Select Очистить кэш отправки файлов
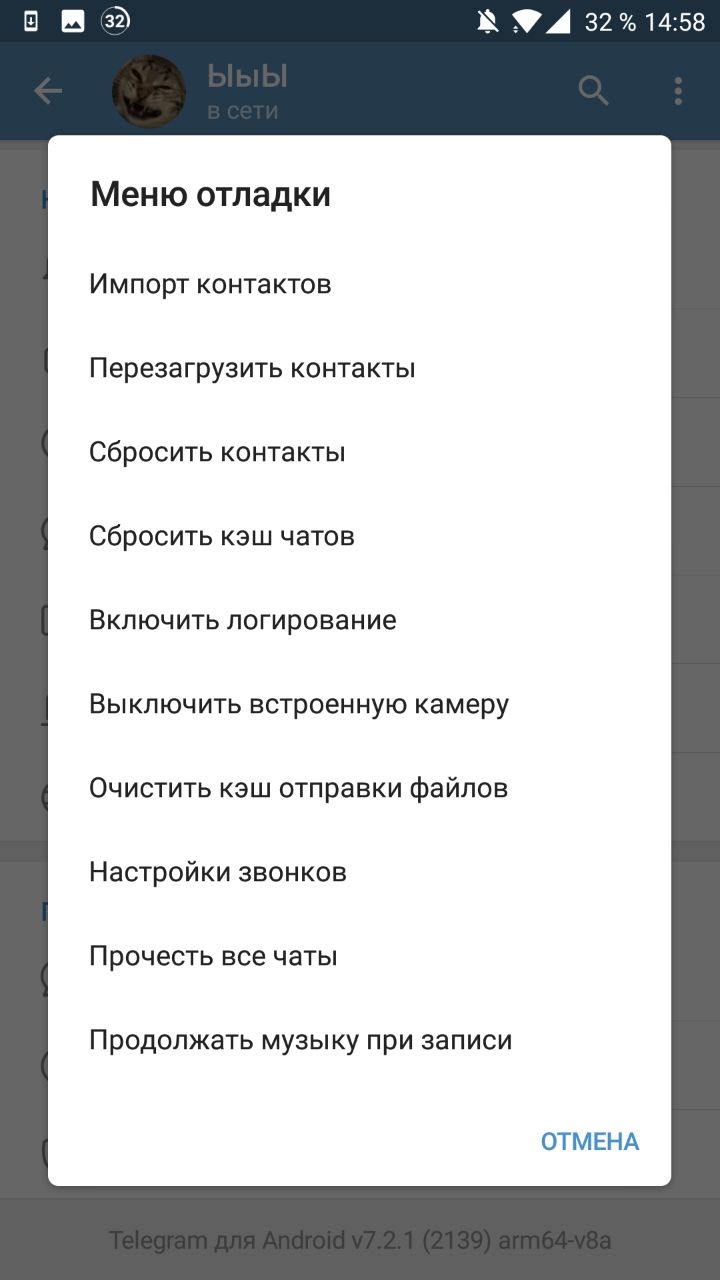Screen dimensions: 720x1280 click(x=298, y=788)
